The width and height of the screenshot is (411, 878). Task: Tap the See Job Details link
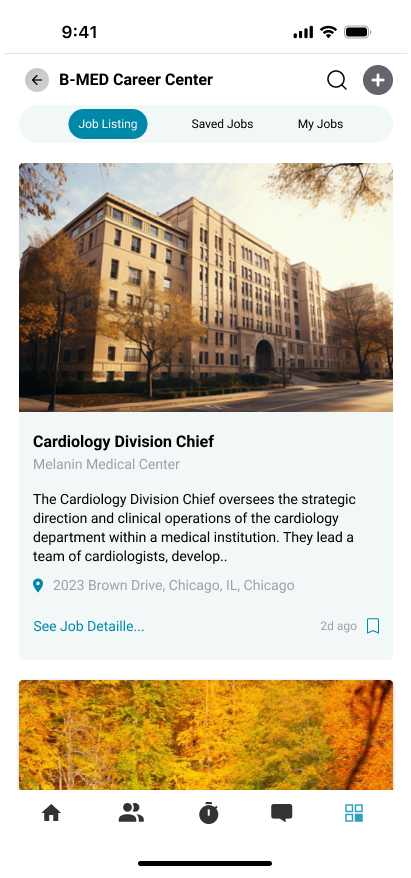88,626
